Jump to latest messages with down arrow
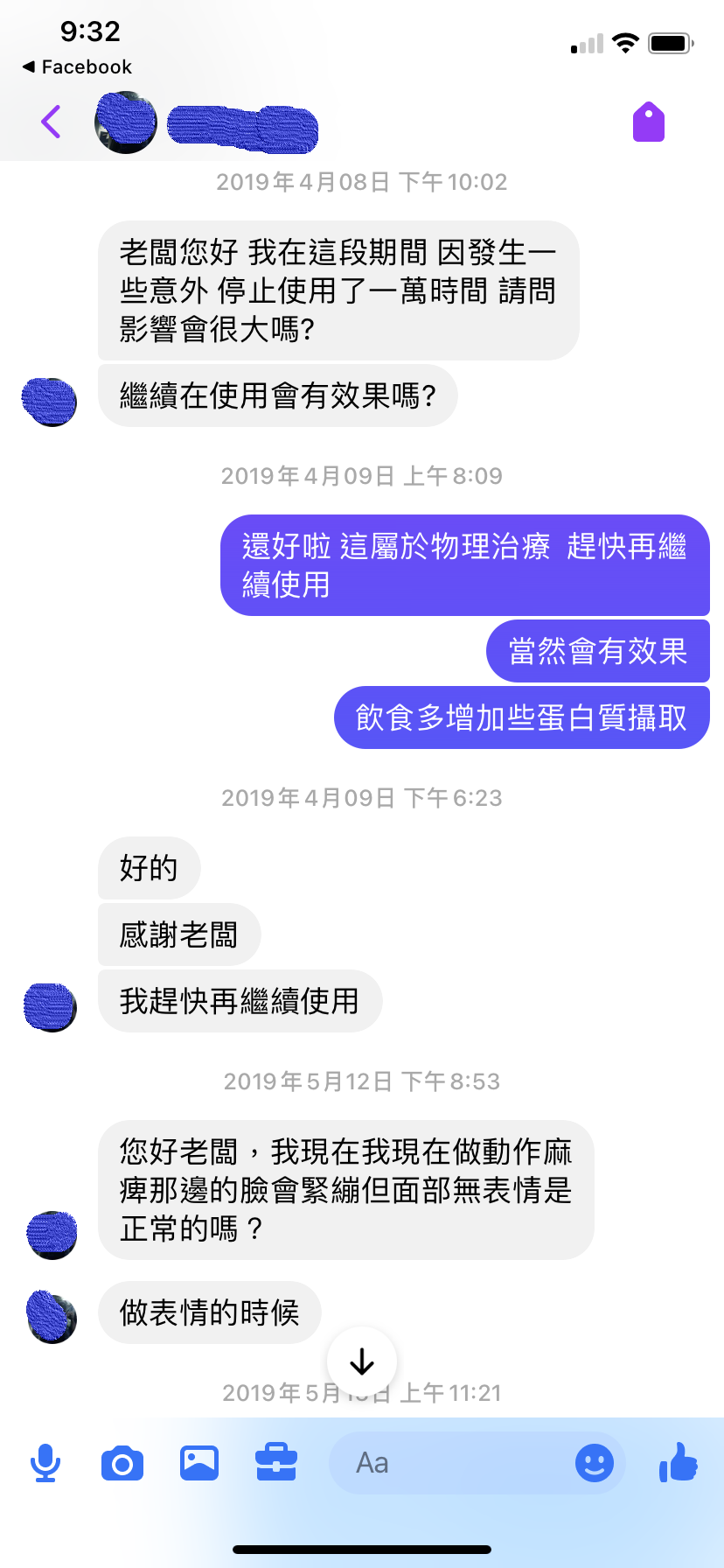 tap(362, 1361)
